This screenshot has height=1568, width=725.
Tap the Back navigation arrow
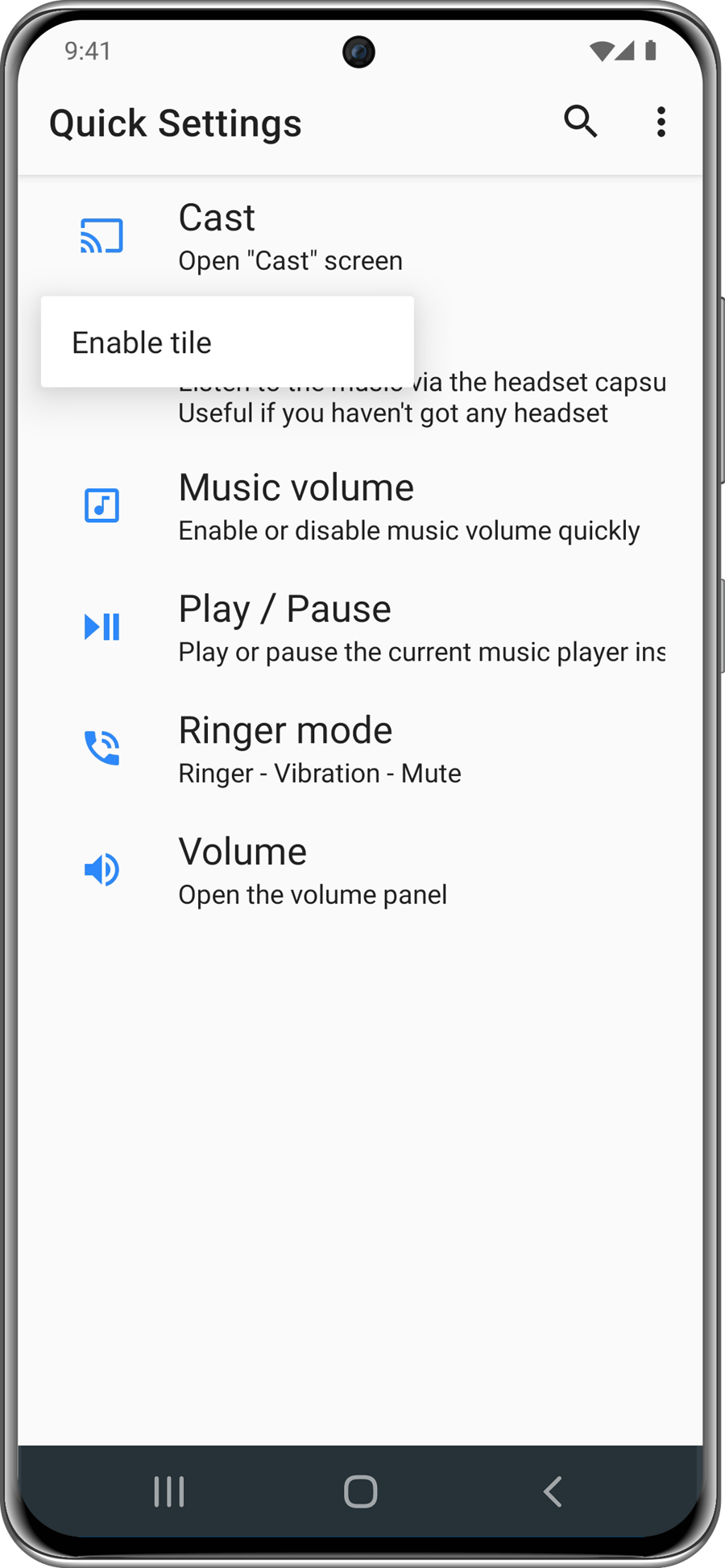(x=553, y=1491)
